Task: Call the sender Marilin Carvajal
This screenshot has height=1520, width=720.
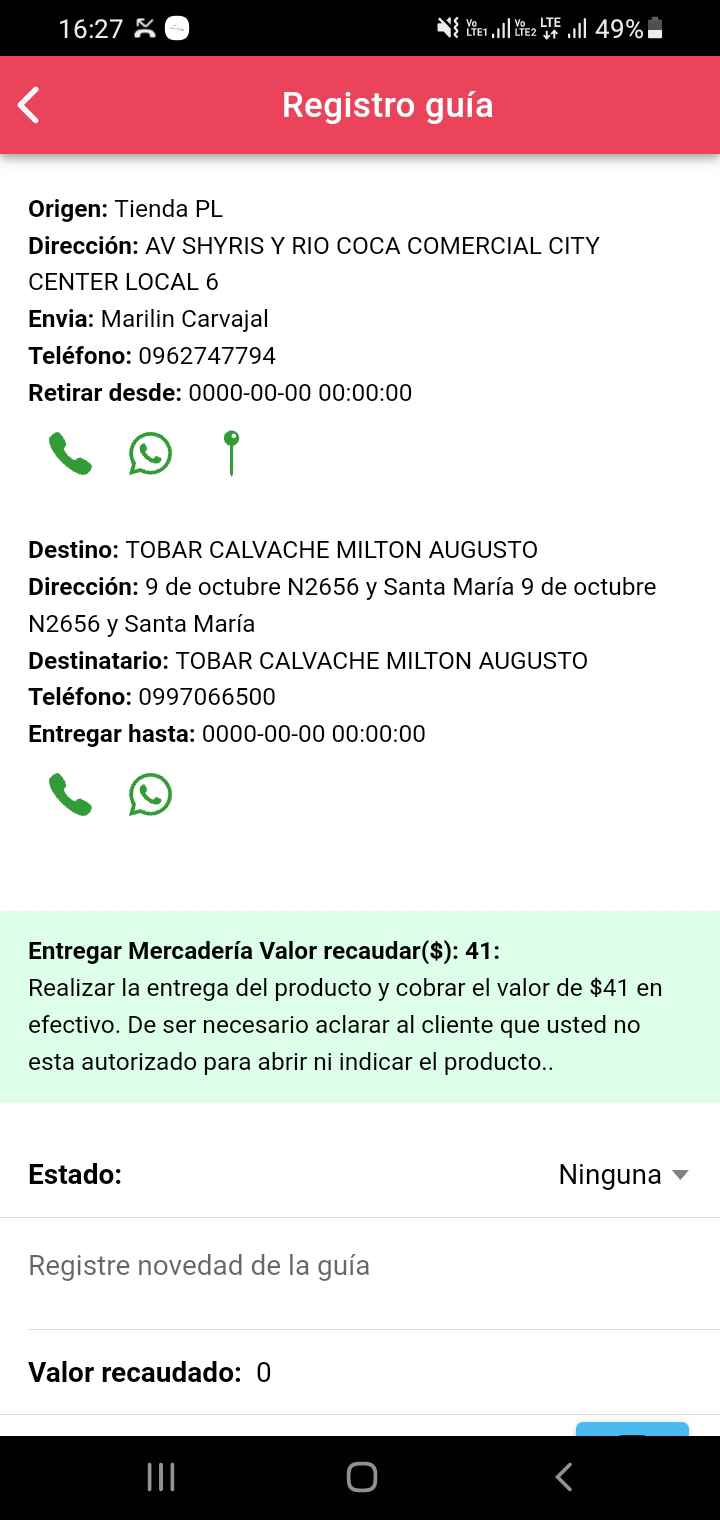Action: [70, 454]
